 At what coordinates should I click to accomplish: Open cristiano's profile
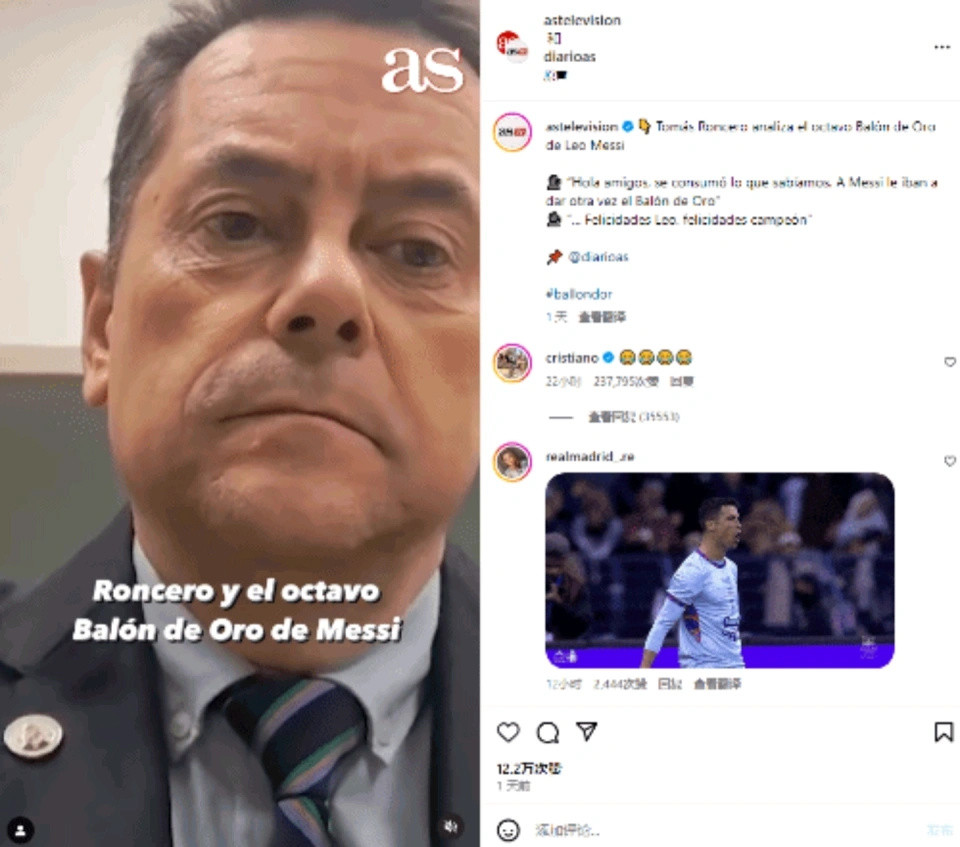(x=572, y=357)
